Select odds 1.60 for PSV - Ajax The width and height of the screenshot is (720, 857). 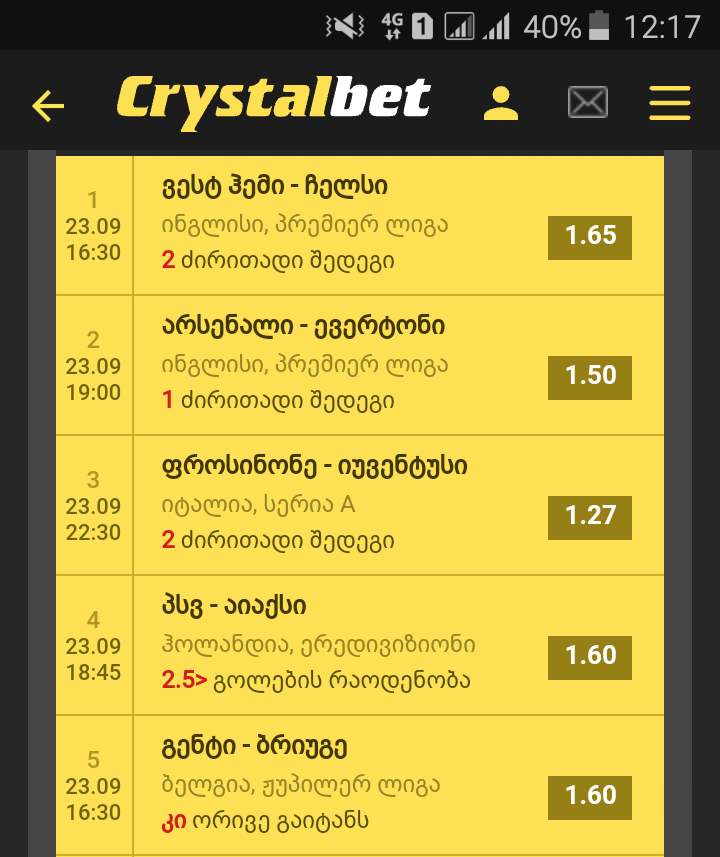(589, 658)
